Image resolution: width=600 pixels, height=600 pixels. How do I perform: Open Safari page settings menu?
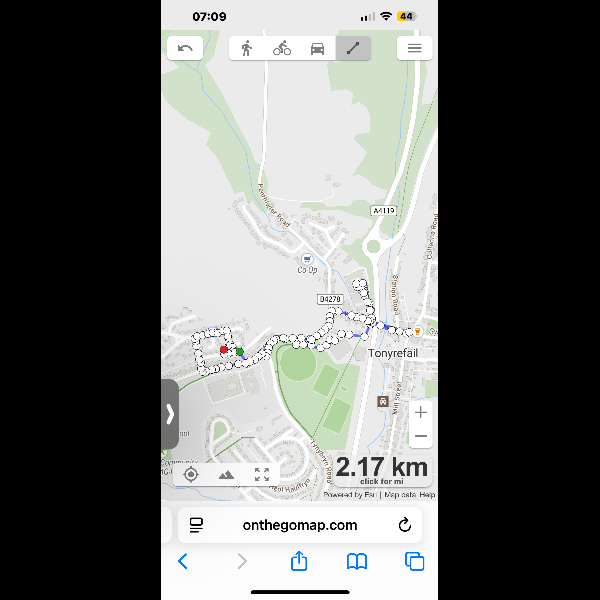pos(197,525)
